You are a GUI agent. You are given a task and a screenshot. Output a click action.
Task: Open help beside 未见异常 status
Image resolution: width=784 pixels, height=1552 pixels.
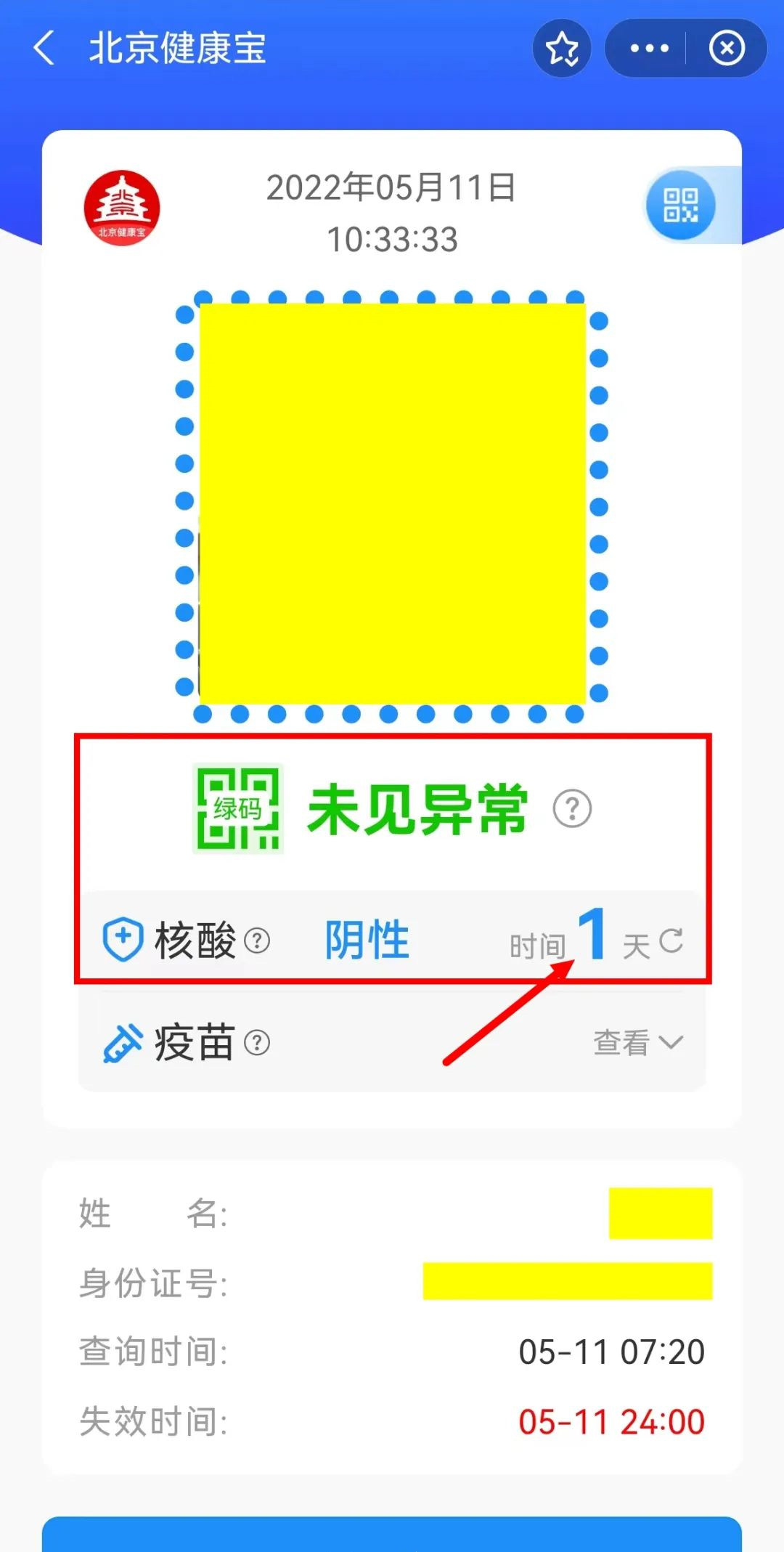(x=573, y=808)
